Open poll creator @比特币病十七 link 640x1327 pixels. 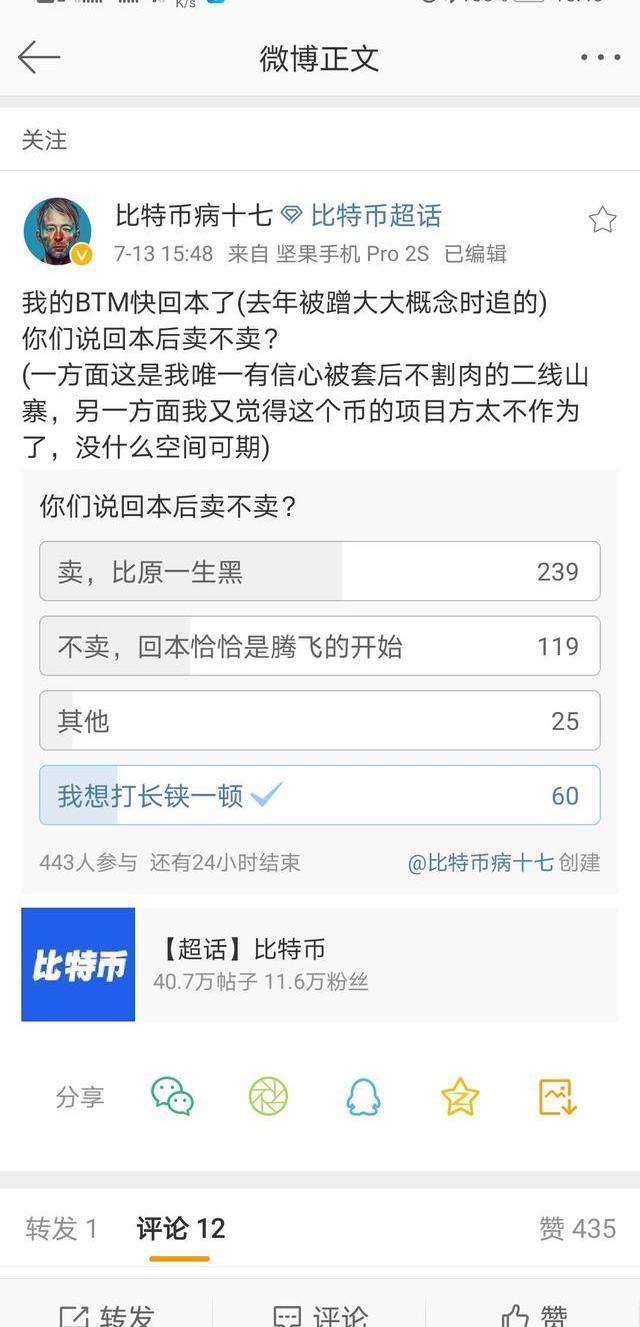coord(480,862)
